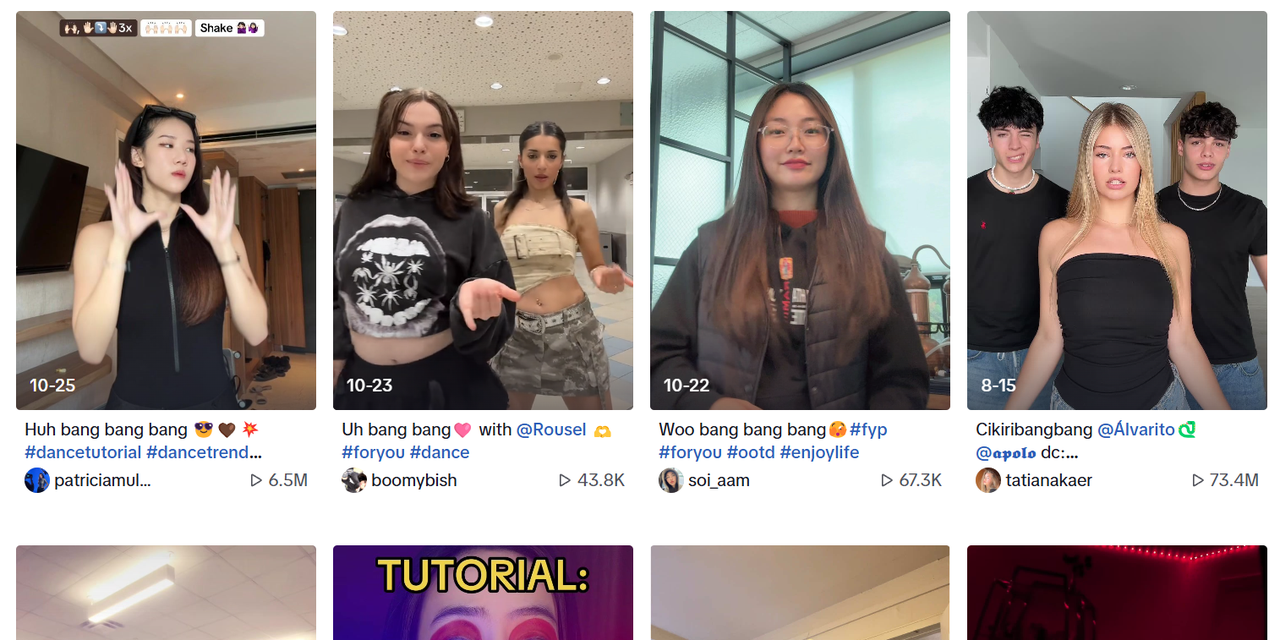Open boomybish's profile
The image size is (1280, 640).
point(413,480)
